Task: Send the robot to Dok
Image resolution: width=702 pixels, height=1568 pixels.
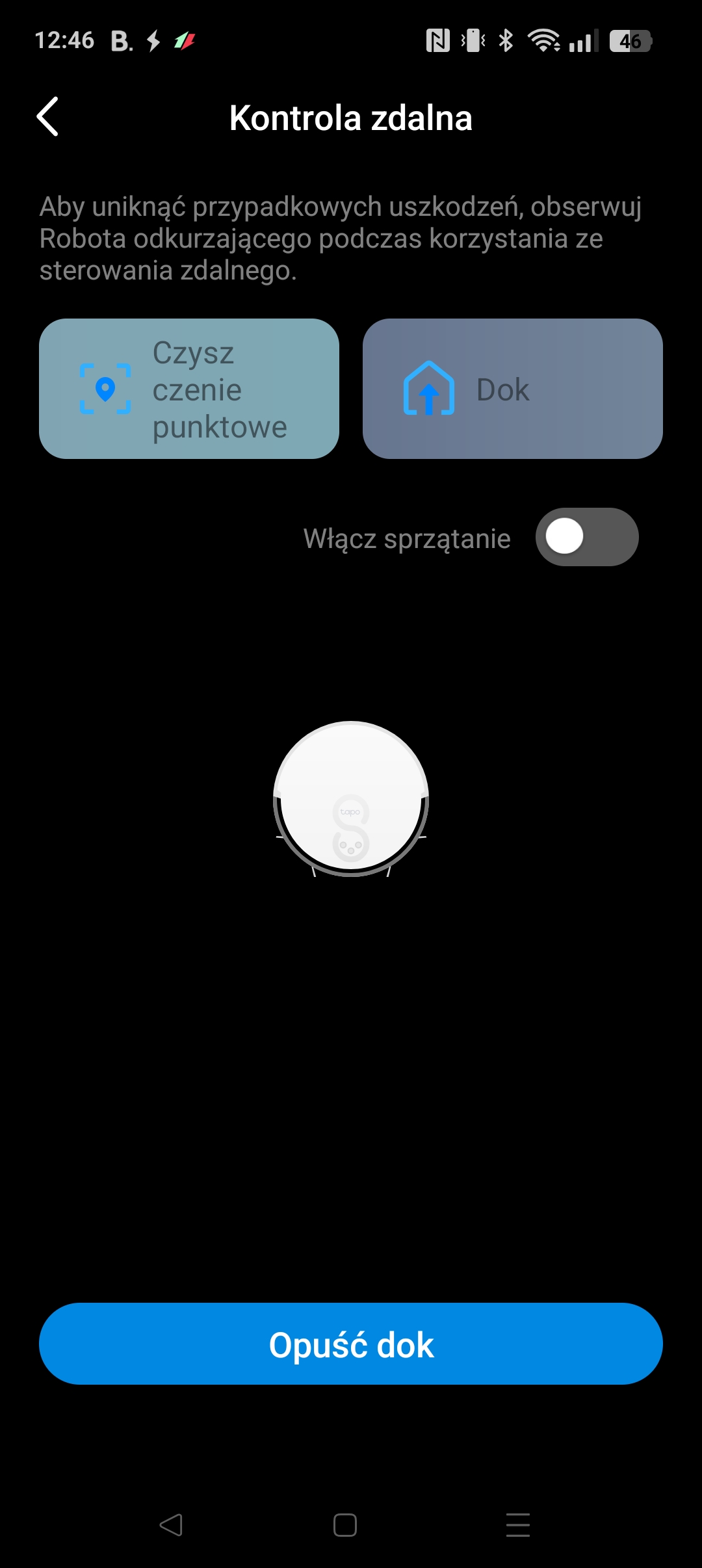Action: (x=513, y=389)
